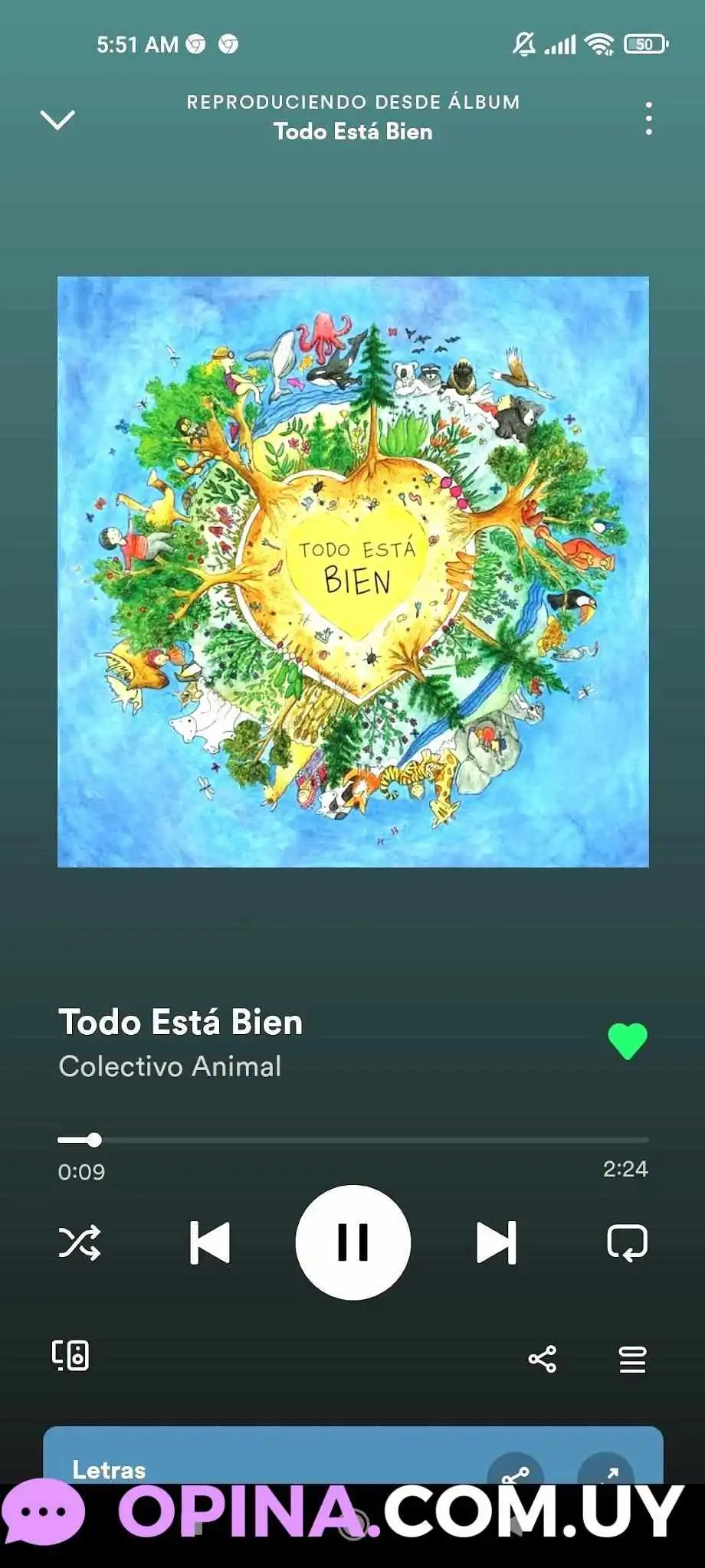This screenshot has height=1568, width=705.
Task: Tap the playback progress bar
Action: [353, 1140]
